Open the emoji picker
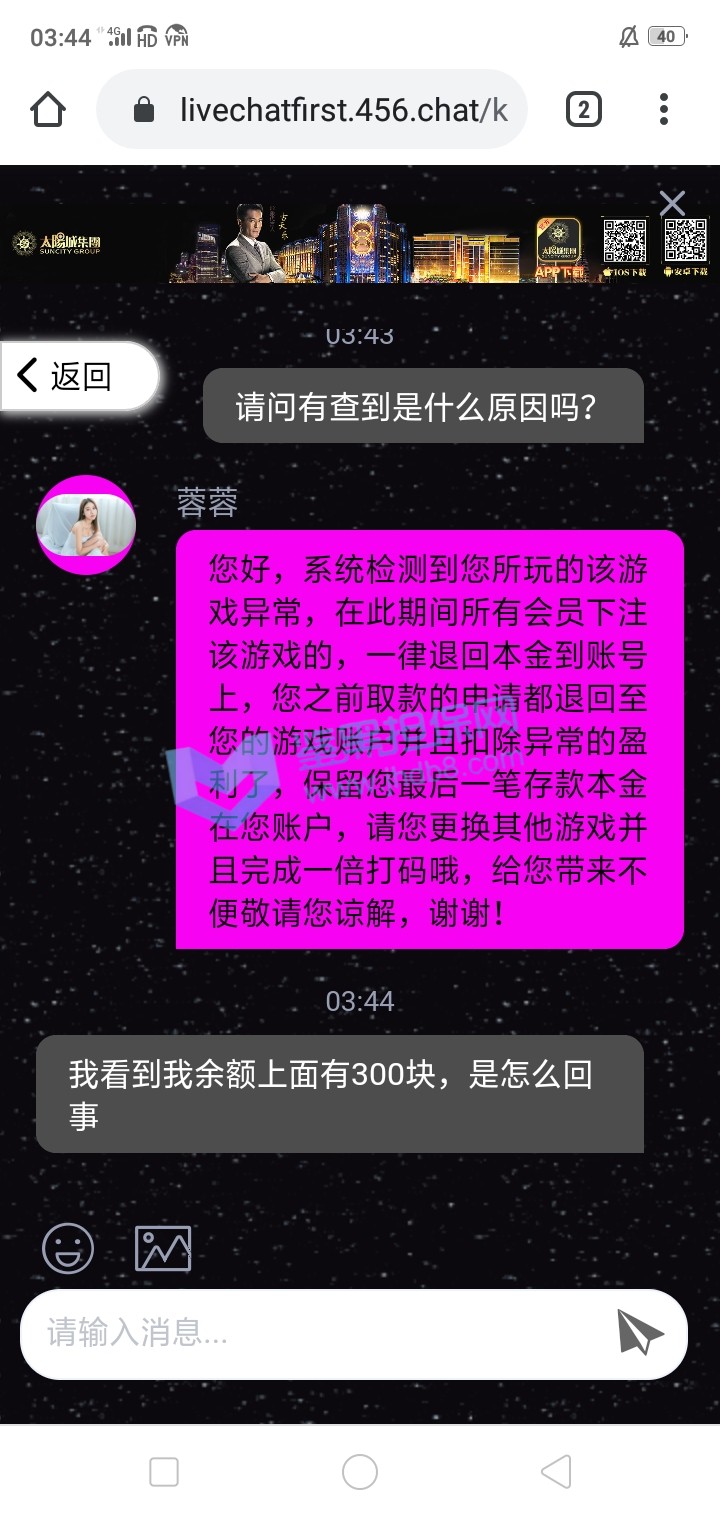 pyautogui.click(x=68, y=1248)
